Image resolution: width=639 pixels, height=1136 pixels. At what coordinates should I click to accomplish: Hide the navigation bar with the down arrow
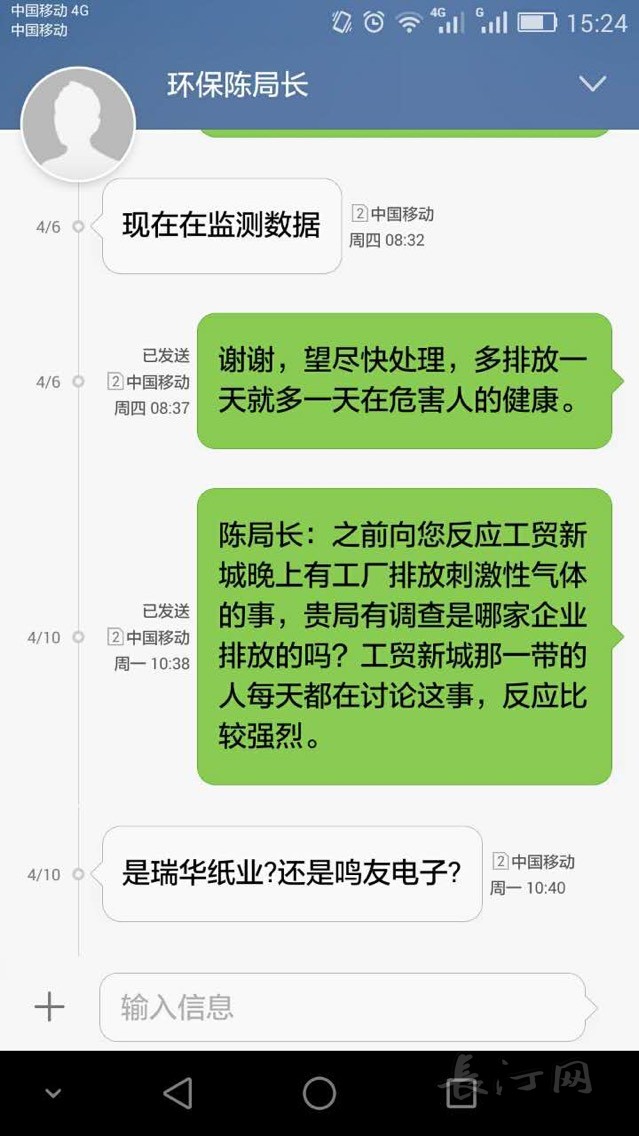(54, 1093)
